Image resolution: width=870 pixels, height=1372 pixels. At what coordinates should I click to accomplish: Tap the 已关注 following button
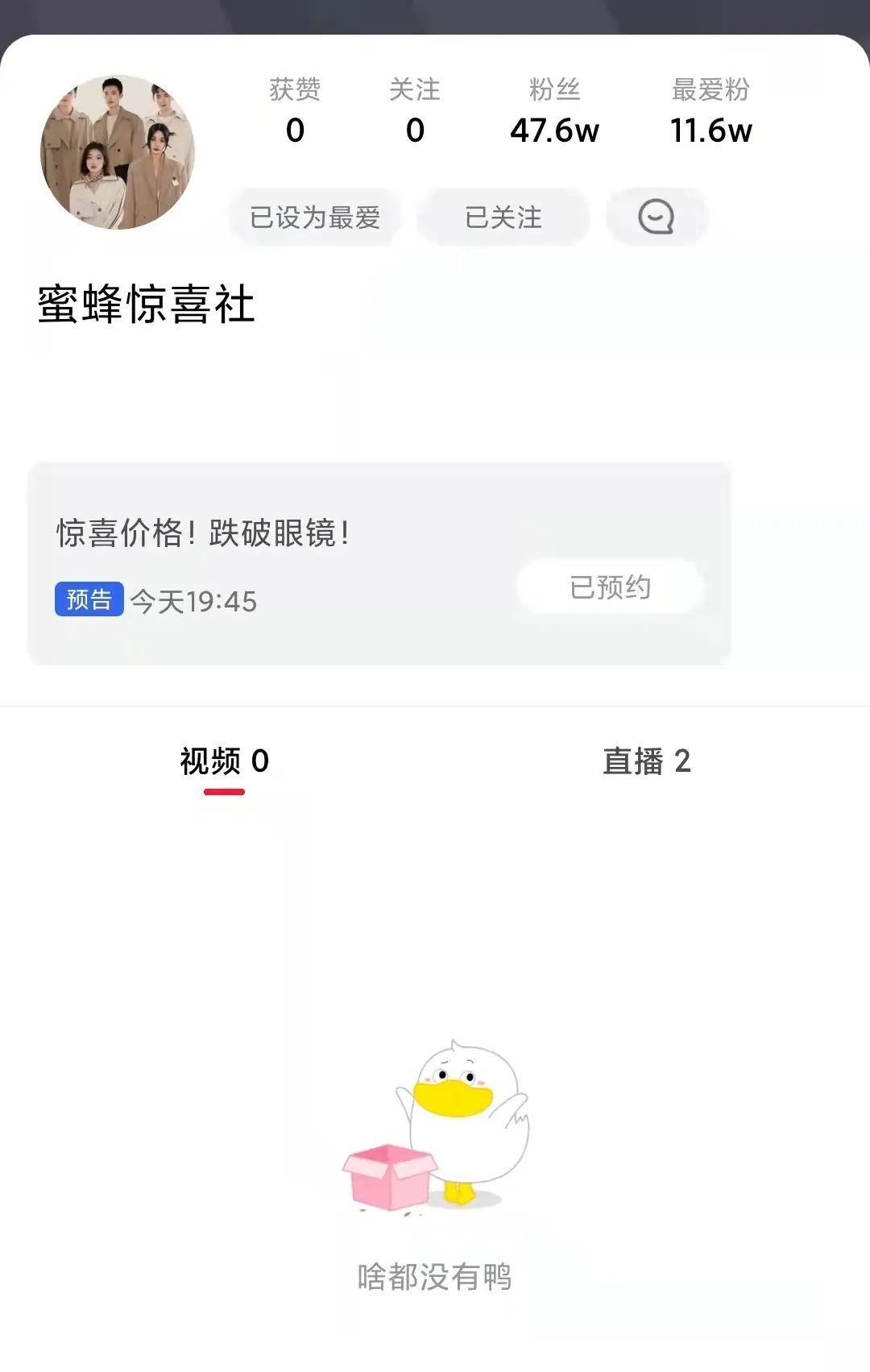pyautogui.click(x=503, y=218)
